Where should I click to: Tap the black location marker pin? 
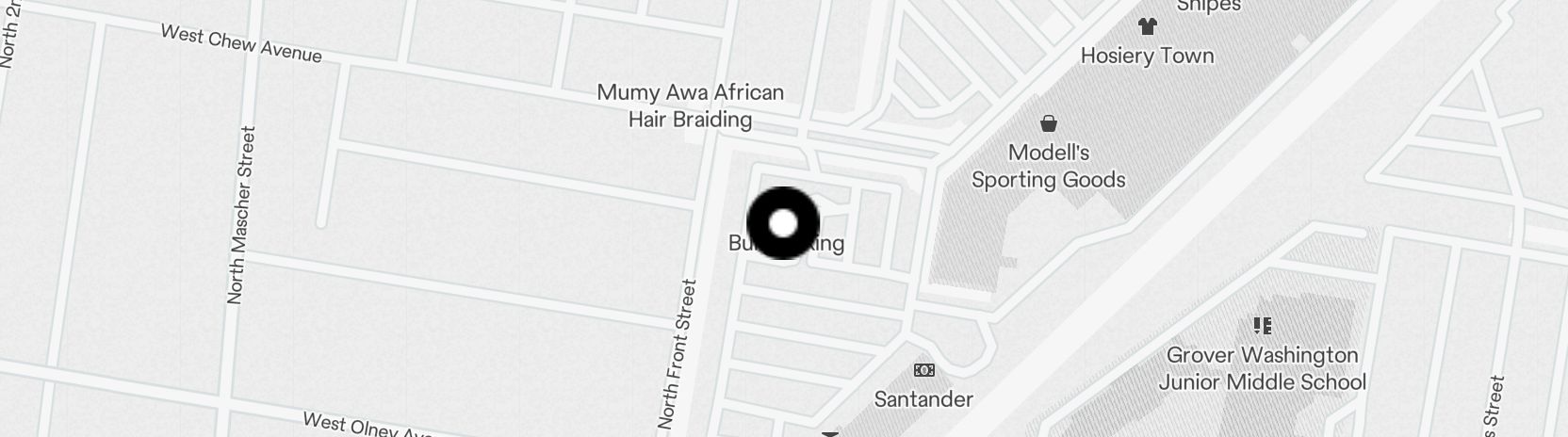tap(783, 223)
